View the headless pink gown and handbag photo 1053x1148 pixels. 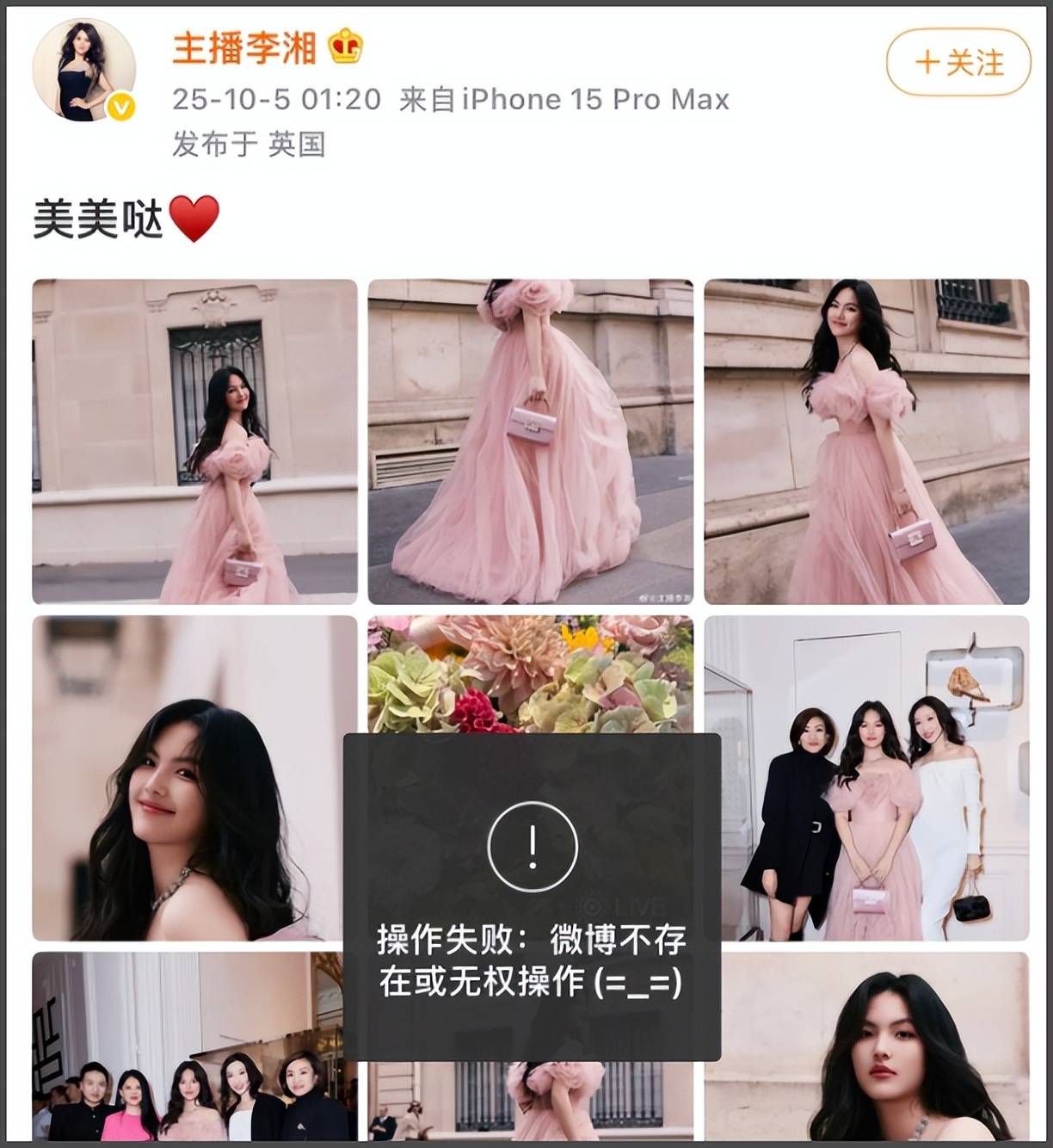point(530,441)
